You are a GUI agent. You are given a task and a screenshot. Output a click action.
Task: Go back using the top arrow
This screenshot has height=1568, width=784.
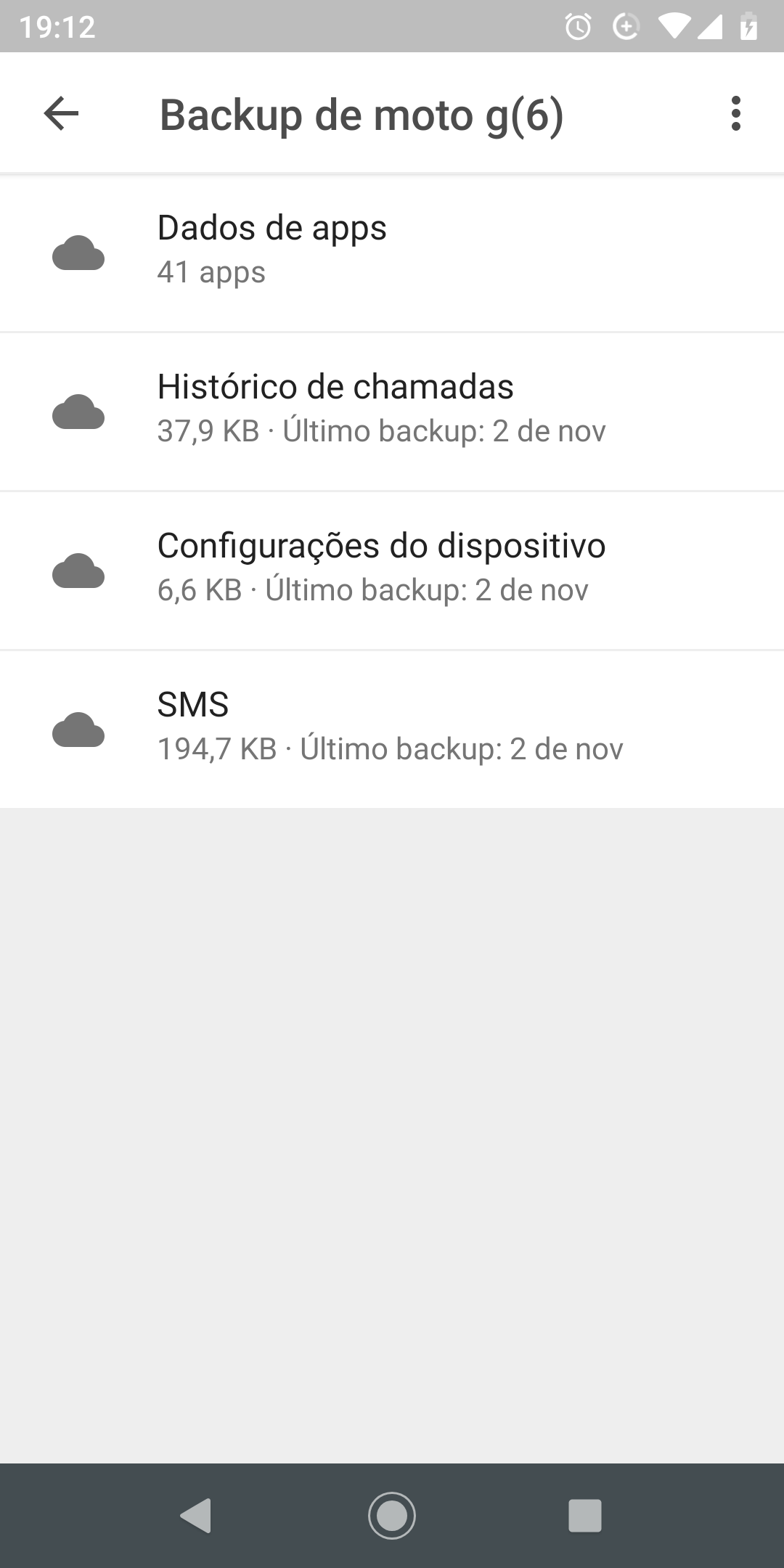coord(61,114)
